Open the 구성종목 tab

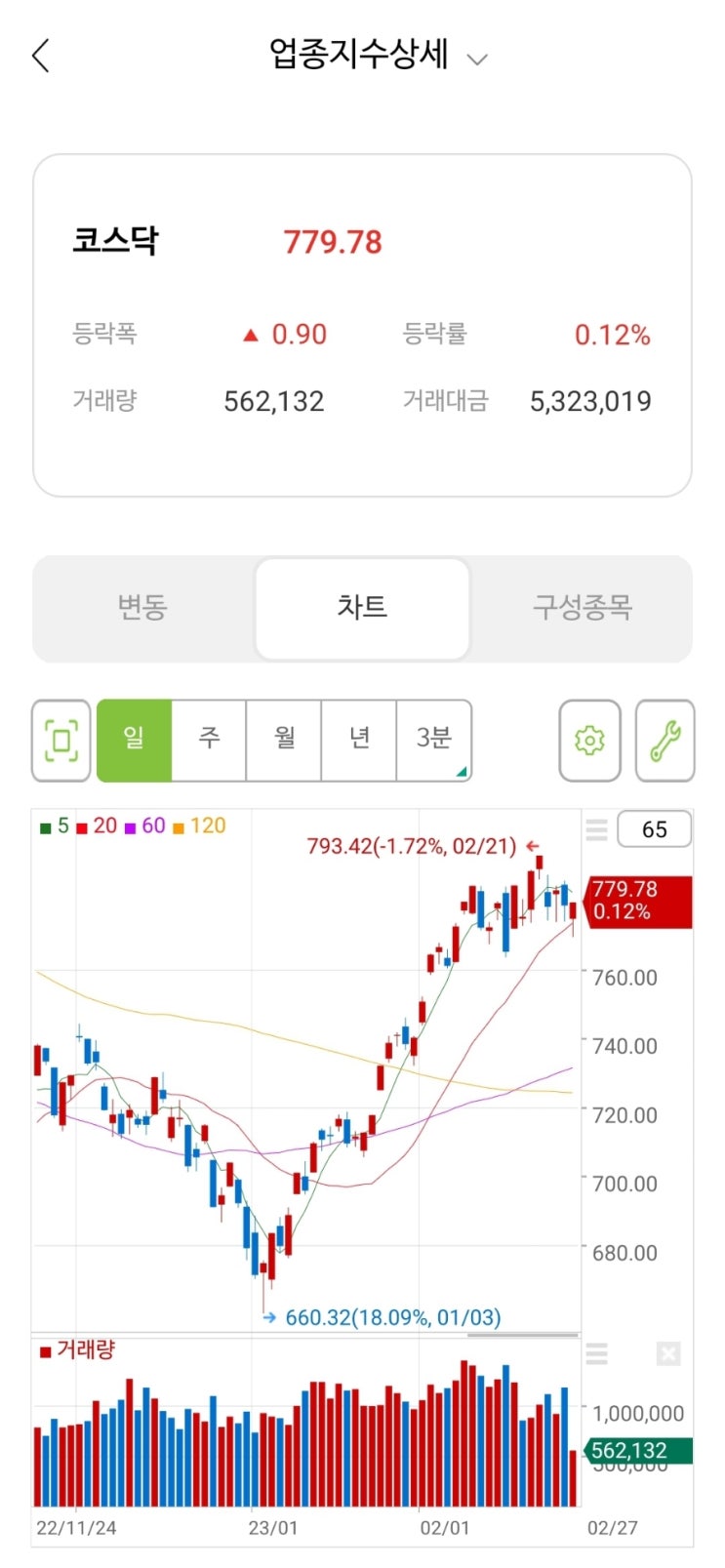point(582,608)
